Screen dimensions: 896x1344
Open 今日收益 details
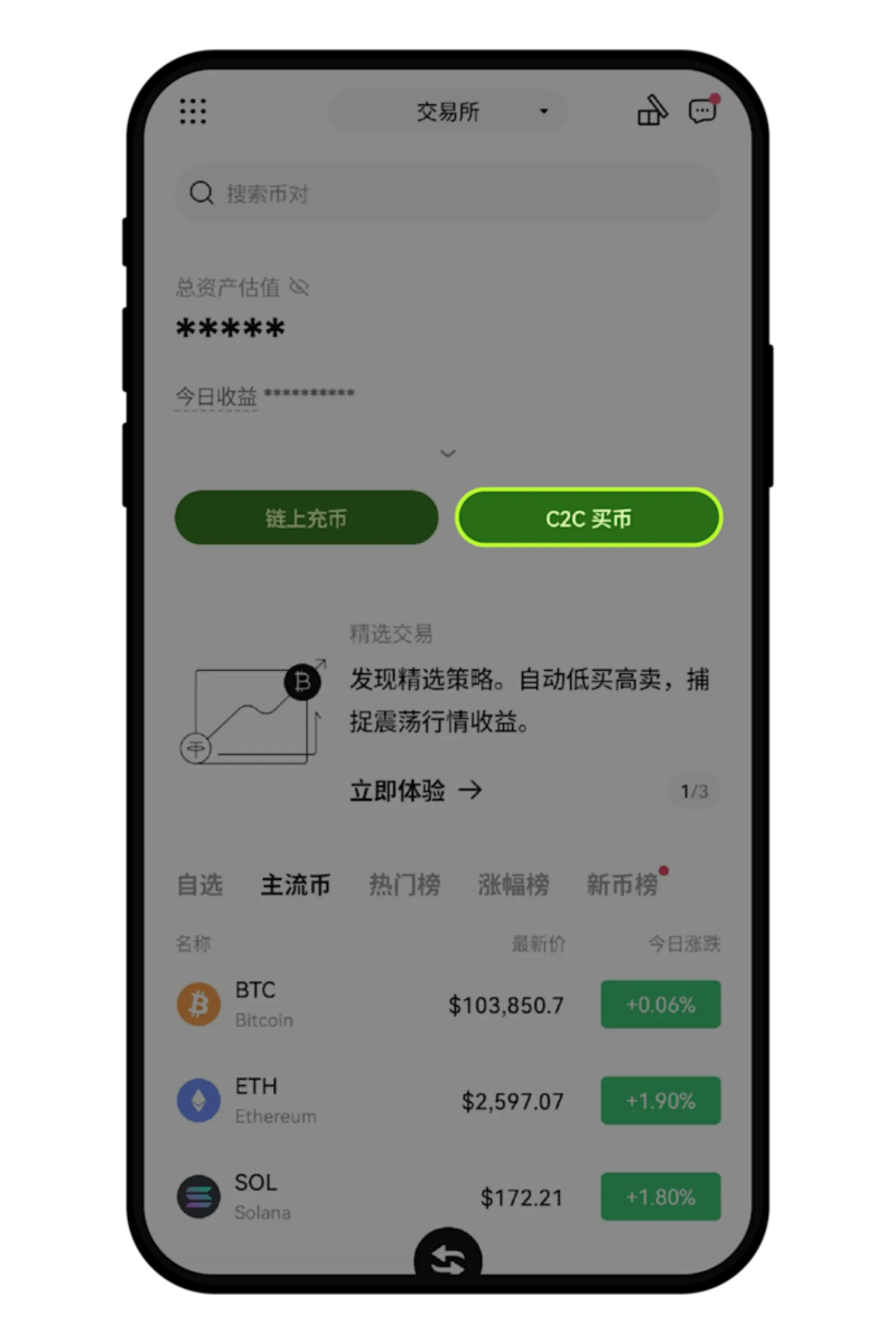point(216,395)
